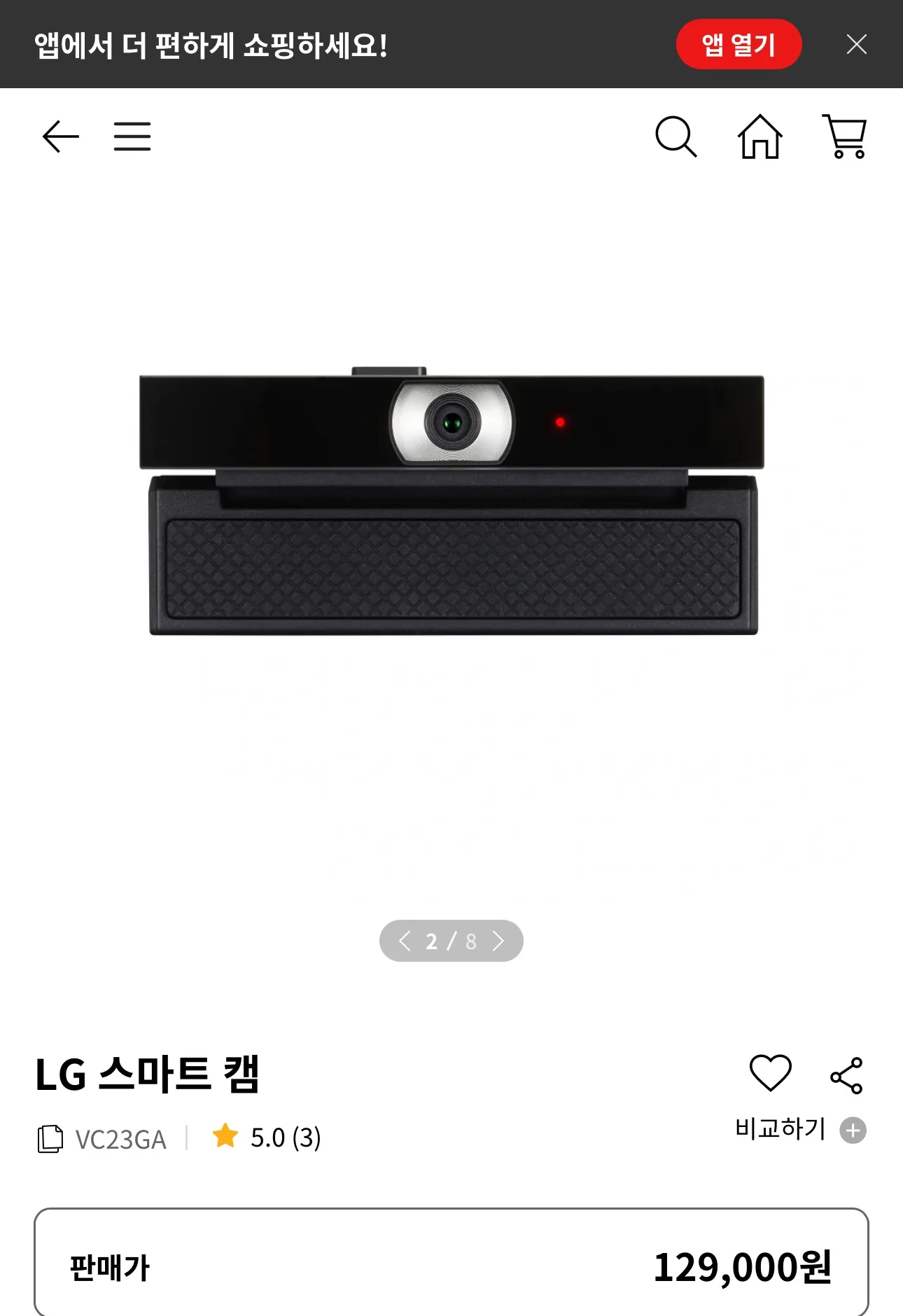Toggle the compare plus button
This screenshot has height=1316, width=903.
pos(853,1129)
